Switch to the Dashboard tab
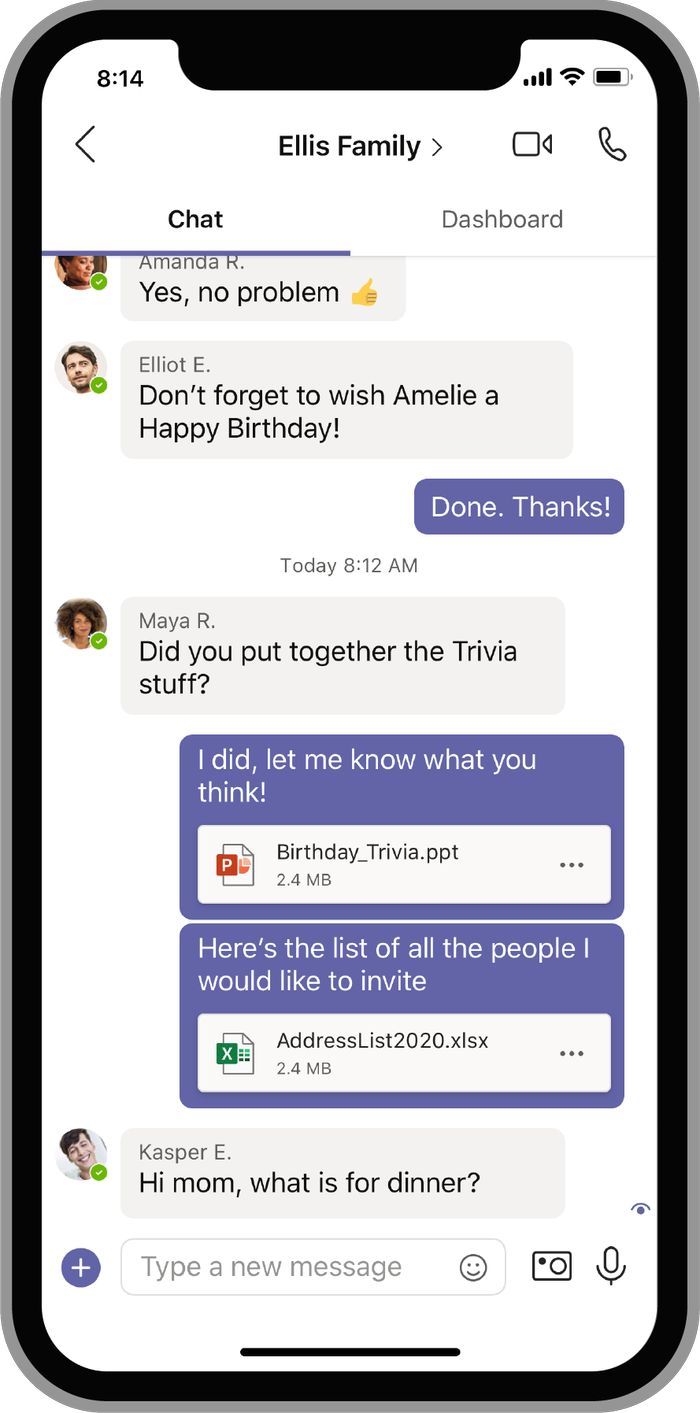 (x=502, y=219)
